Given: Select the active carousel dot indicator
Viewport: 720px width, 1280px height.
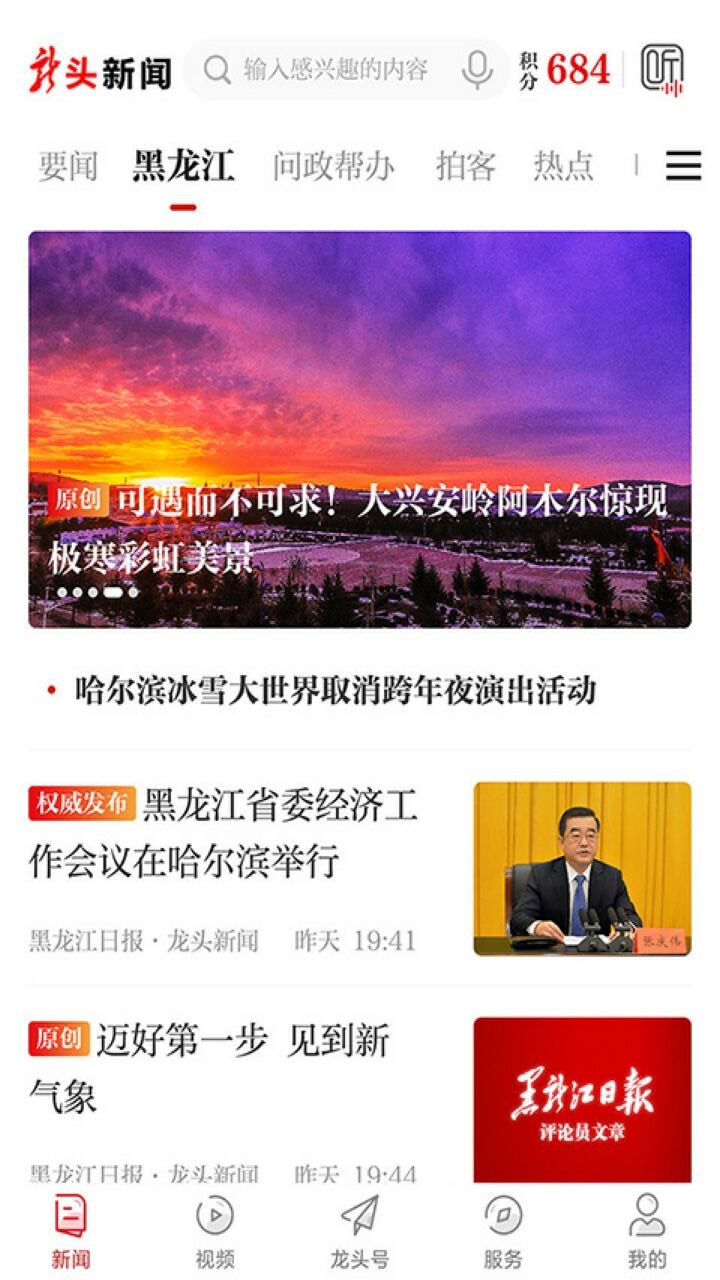Looking at the screenshot, I should pos(113,590).
